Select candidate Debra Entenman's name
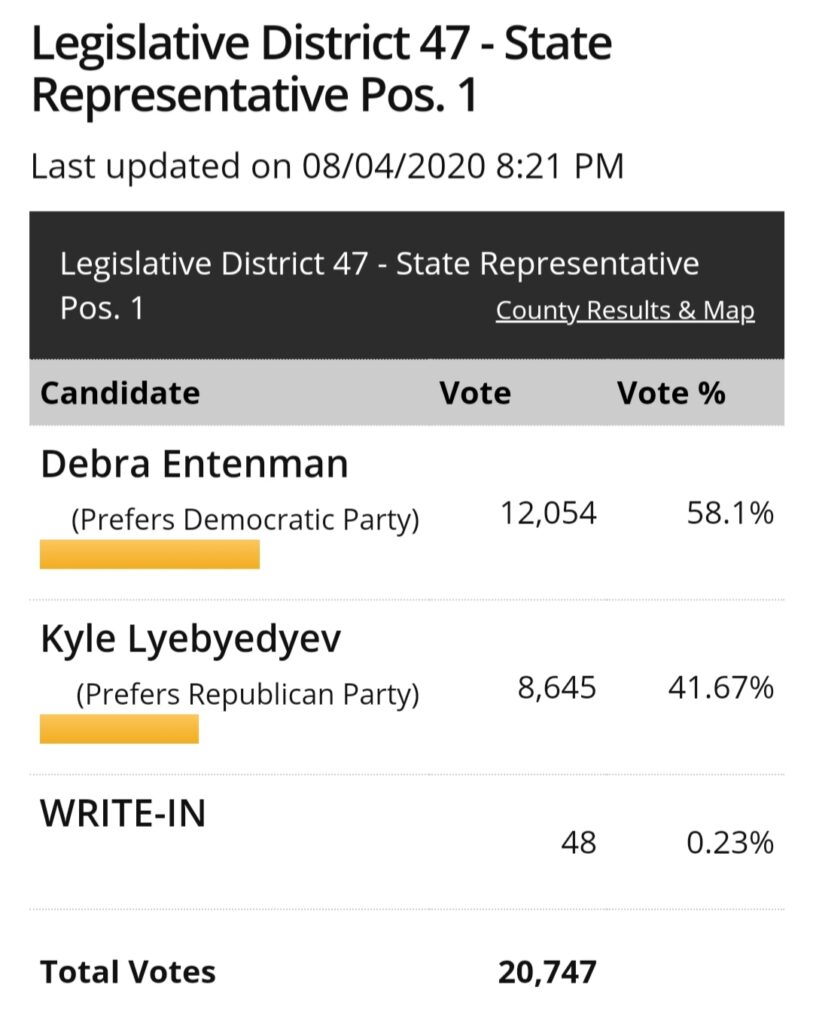 pos(192,463)
